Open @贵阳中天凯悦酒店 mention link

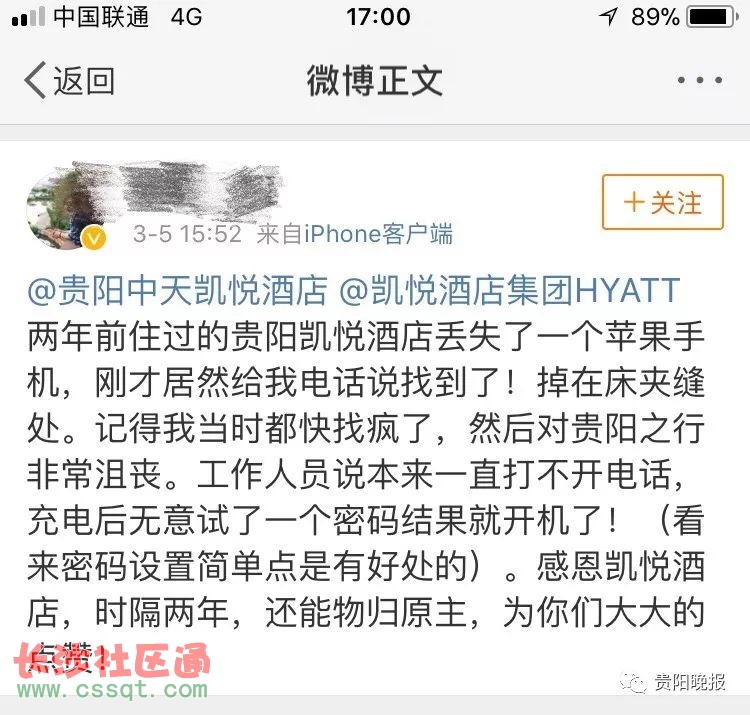point(177,291)
